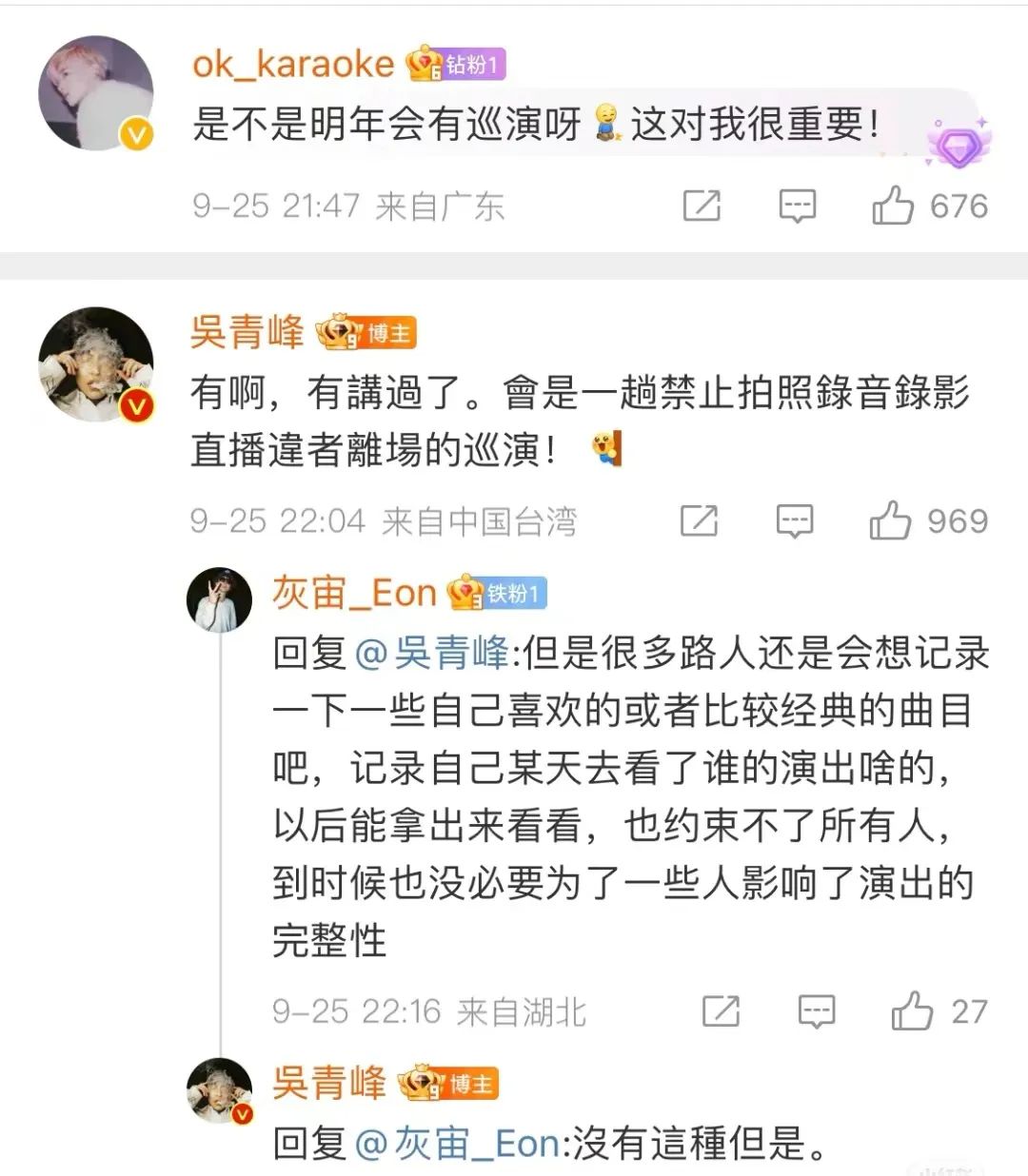Tap the orange V verification mark on ok_karaoke's avatar
The height and width of the screenshot is (1176, 1028).
point(136,134)
